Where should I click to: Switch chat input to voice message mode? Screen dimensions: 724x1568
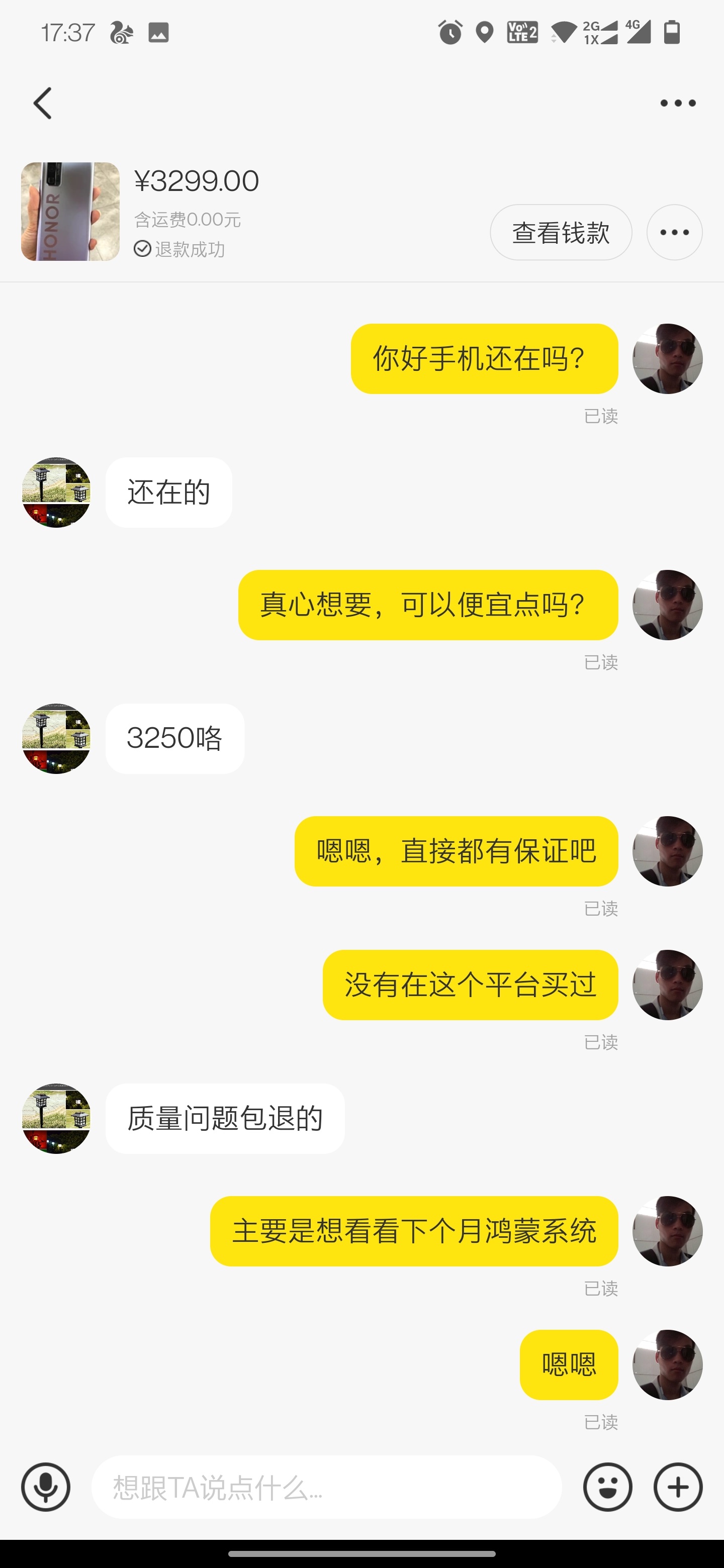tap(46, 1487)
